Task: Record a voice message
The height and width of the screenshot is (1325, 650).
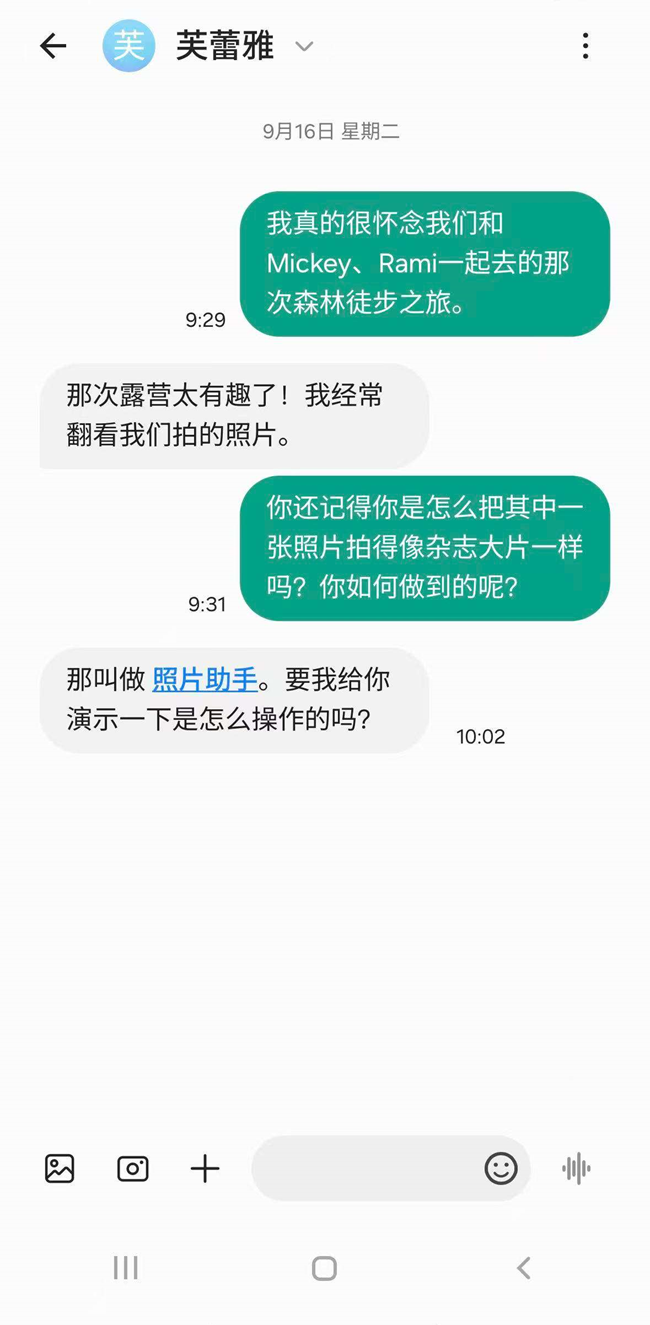Action: [576, 1168]
